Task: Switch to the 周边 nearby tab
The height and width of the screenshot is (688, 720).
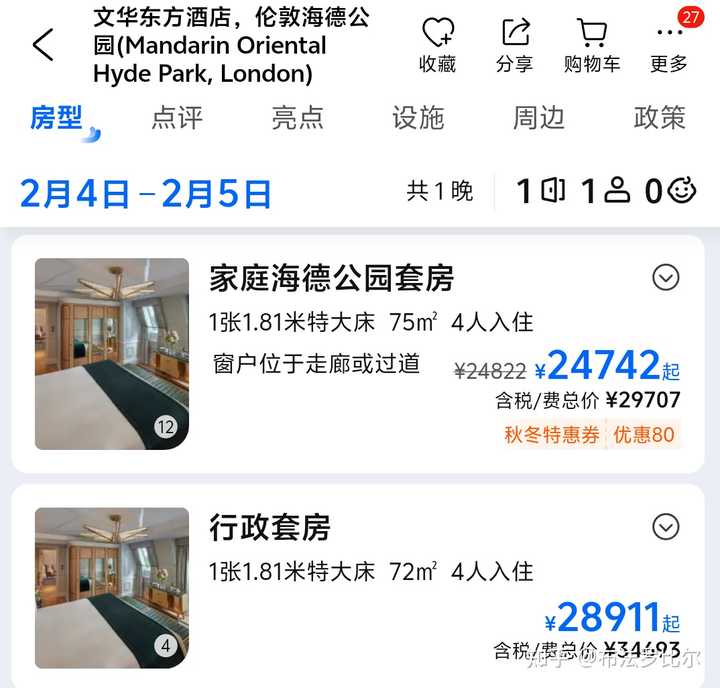Action: tap(539, 118)
